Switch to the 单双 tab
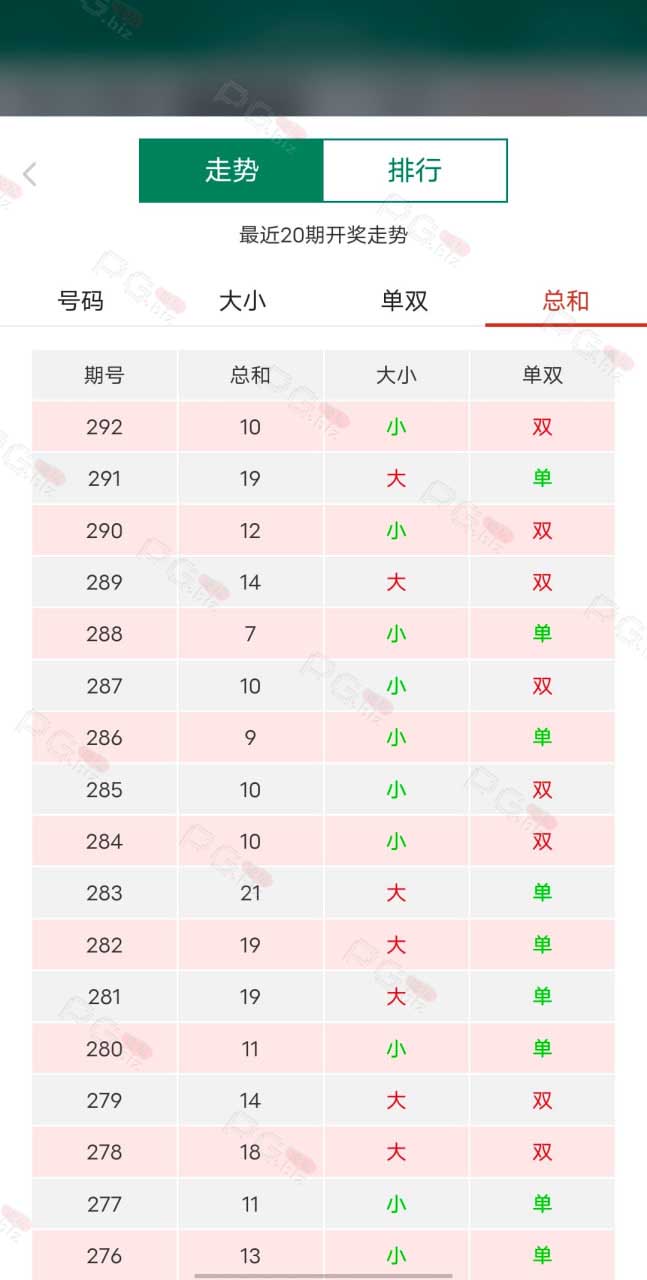The width and height of the screenshot is (647, 1280). [404, 301]
